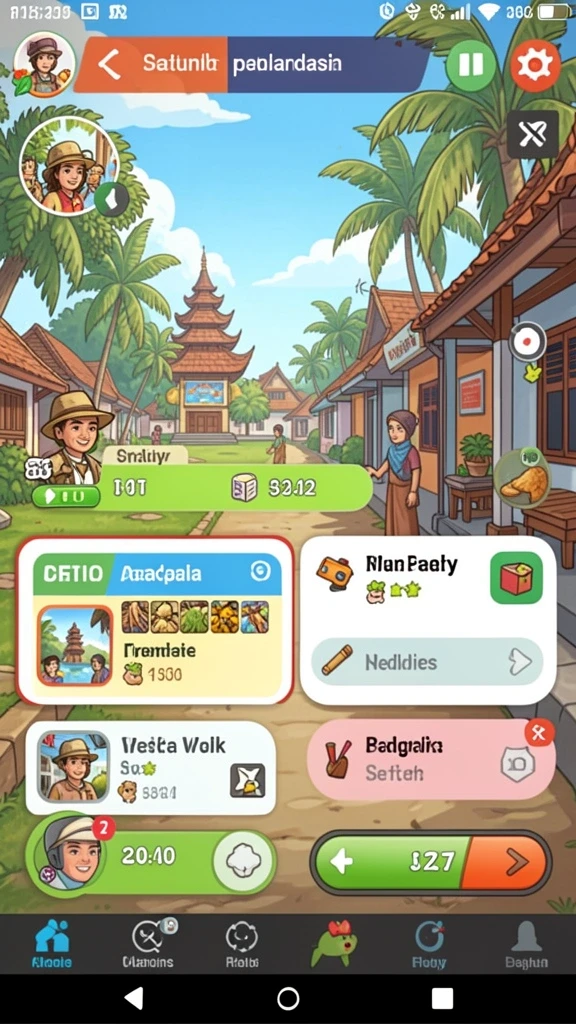Switch to the Rioibi tab

242,943
